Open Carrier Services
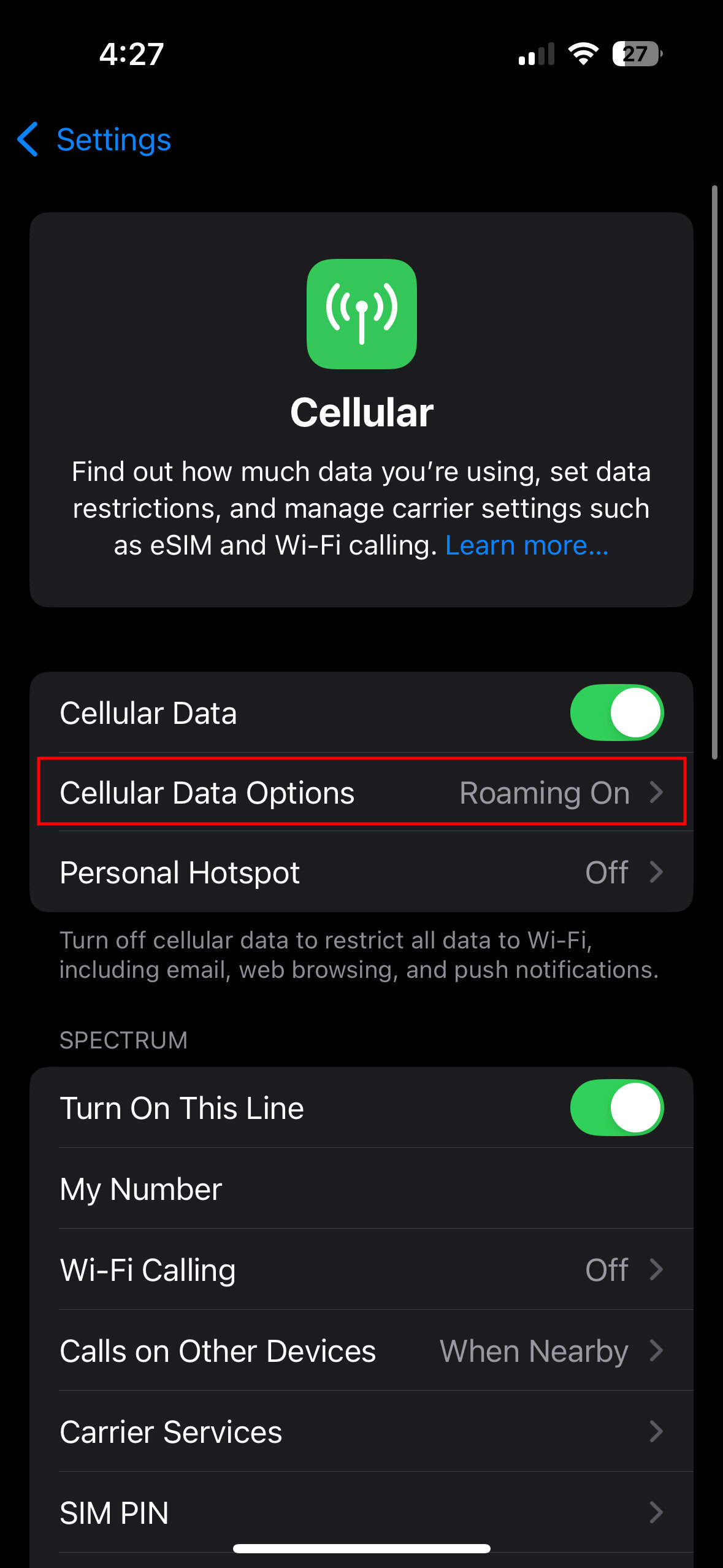Viewport: 723px width, 1568px height. [x=361, y=1432]
